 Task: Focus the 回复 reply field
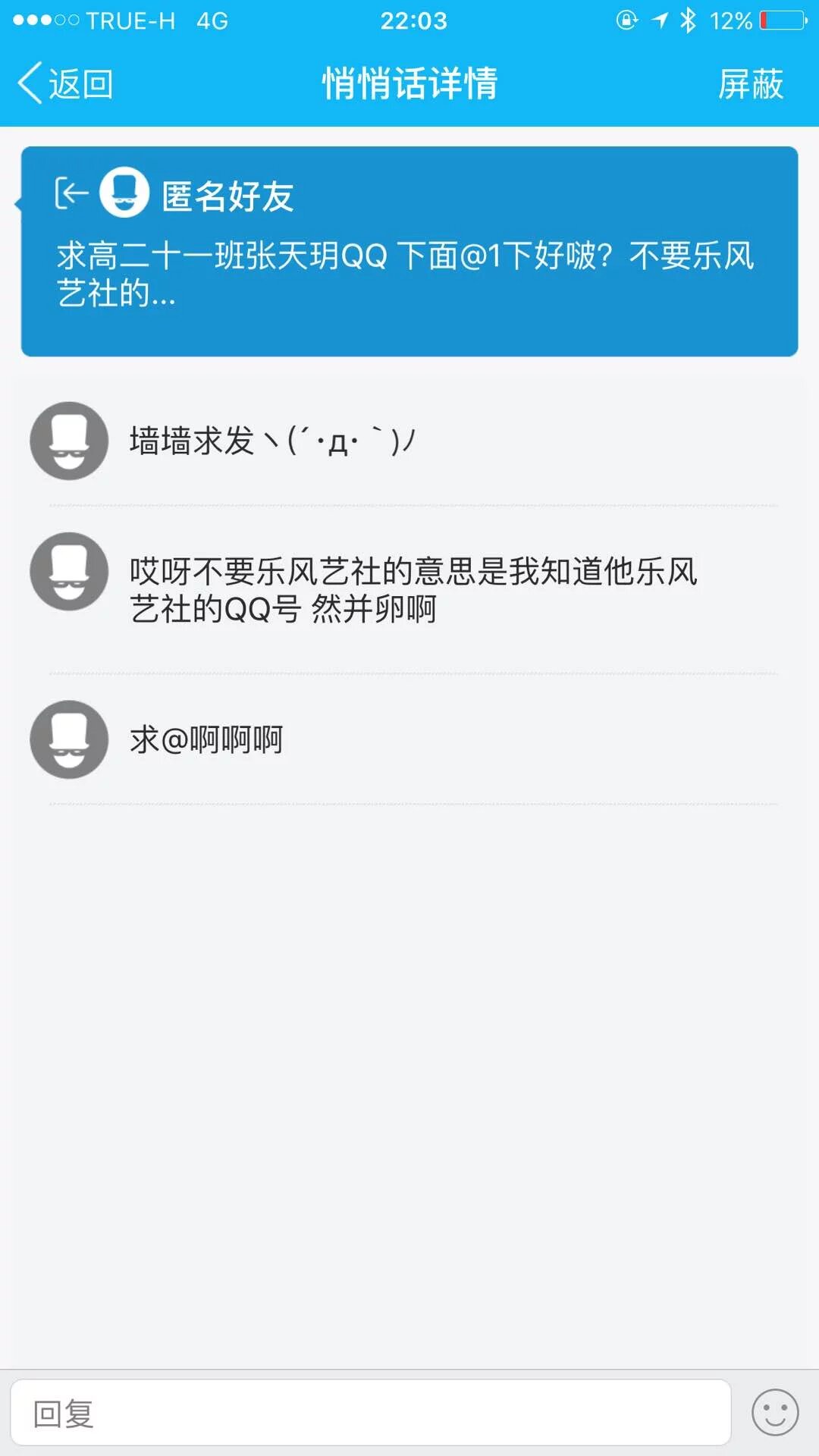[x=370, y=1412]
